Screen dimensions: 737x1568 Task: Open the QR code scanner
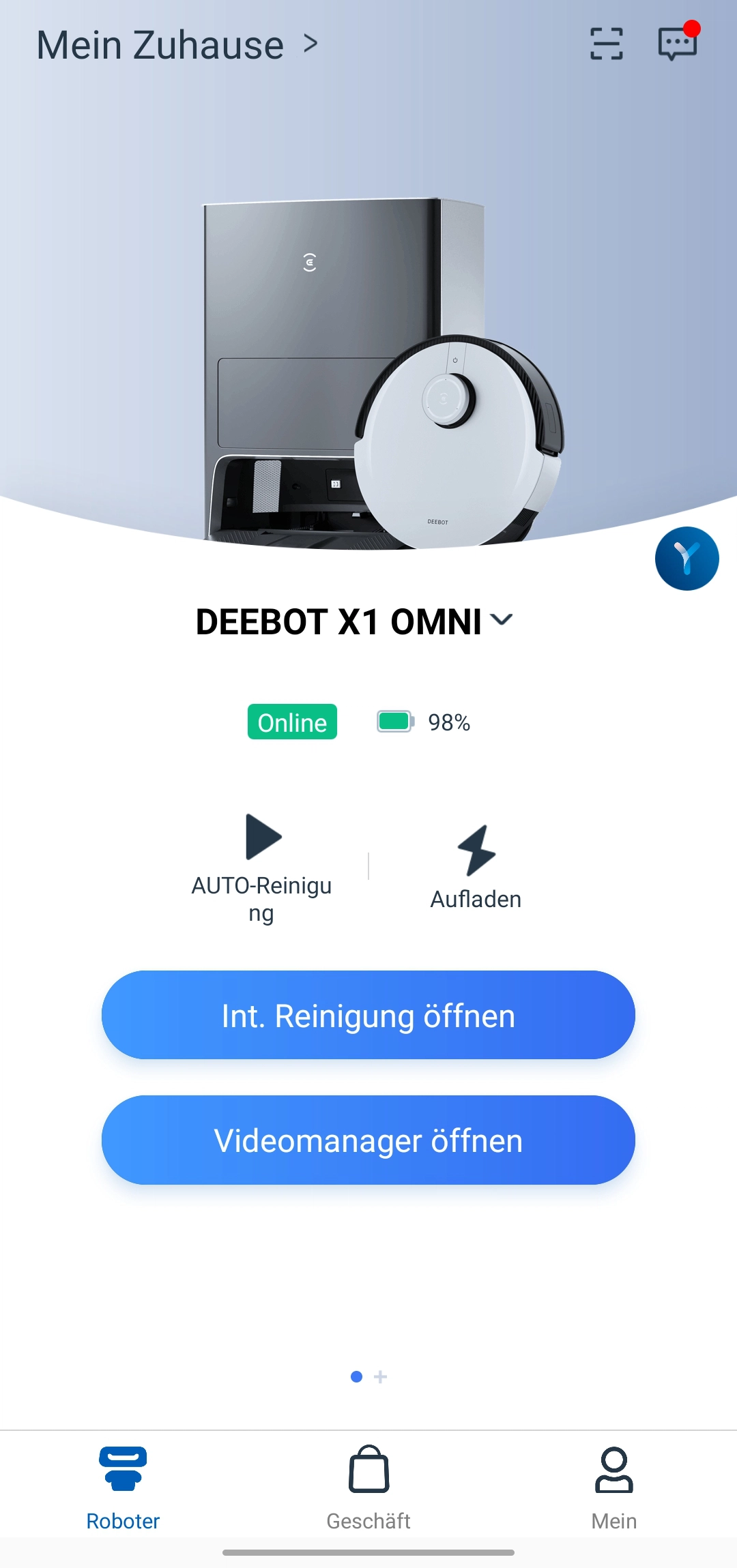[x=606, y=44]
